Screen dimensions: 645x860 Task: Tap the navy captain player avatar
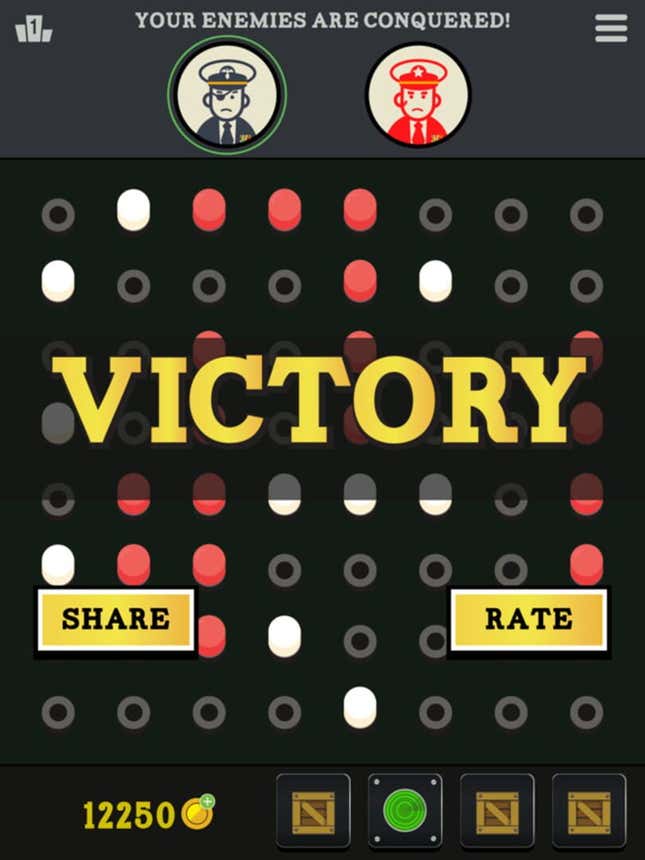[227, 96]
